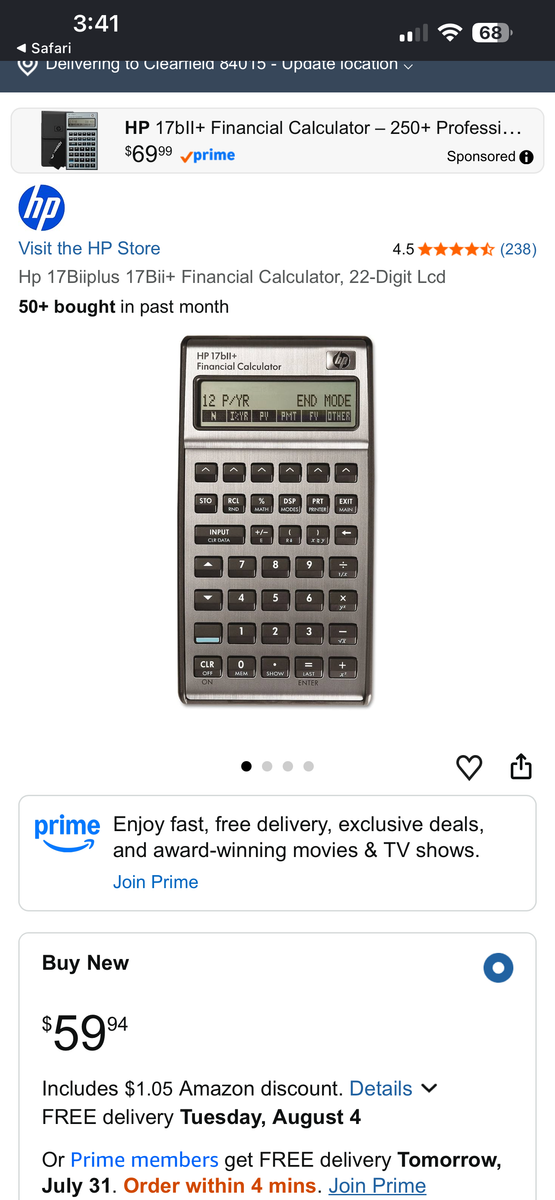The height and width of the screenshot is (1200, 555).
Task: Tap Join Prime beside the order countdown
Action: (x=377, y=1186)
